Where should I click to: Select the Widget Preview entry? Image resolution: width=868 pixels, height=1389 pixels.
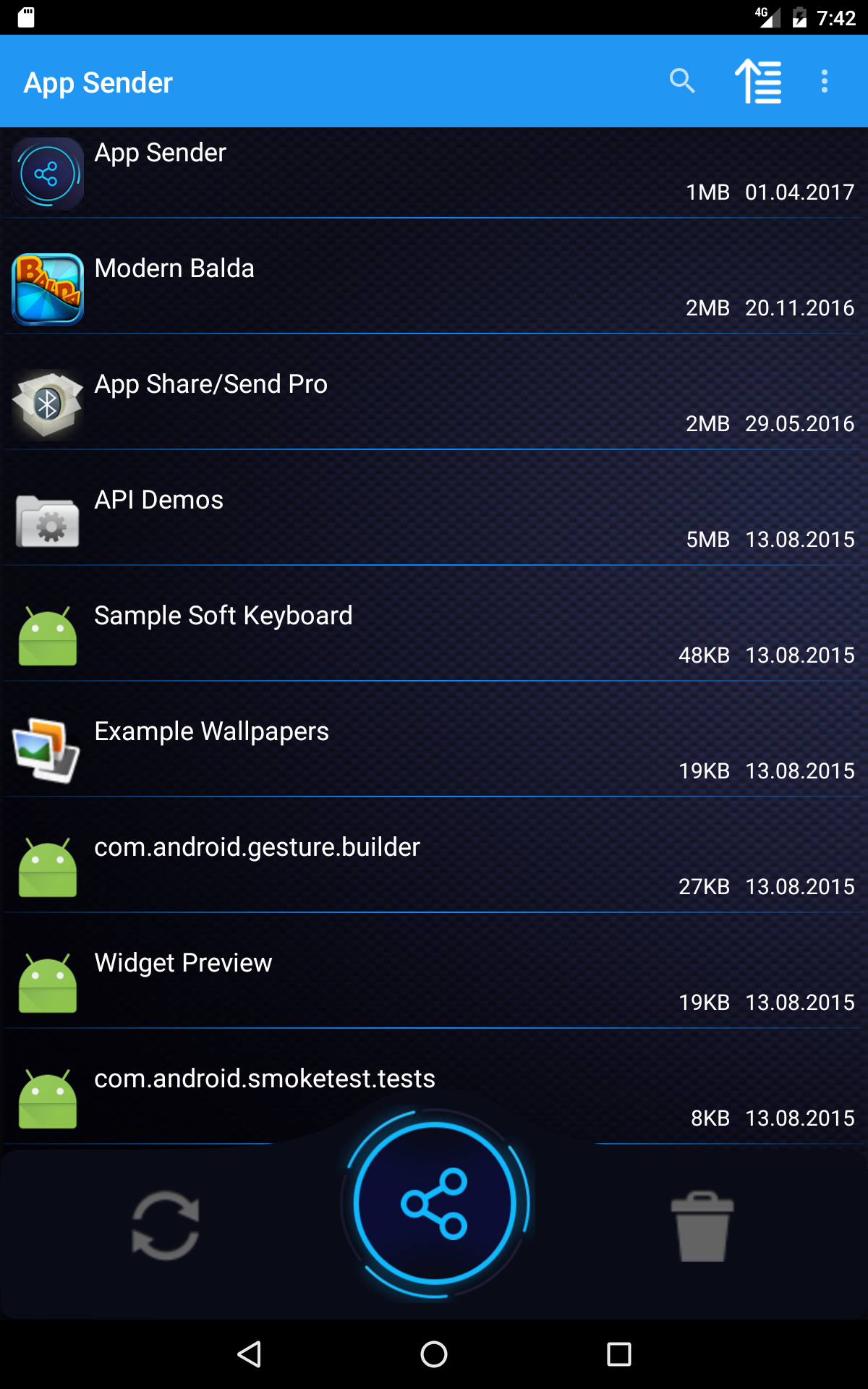tap(434, 980)
